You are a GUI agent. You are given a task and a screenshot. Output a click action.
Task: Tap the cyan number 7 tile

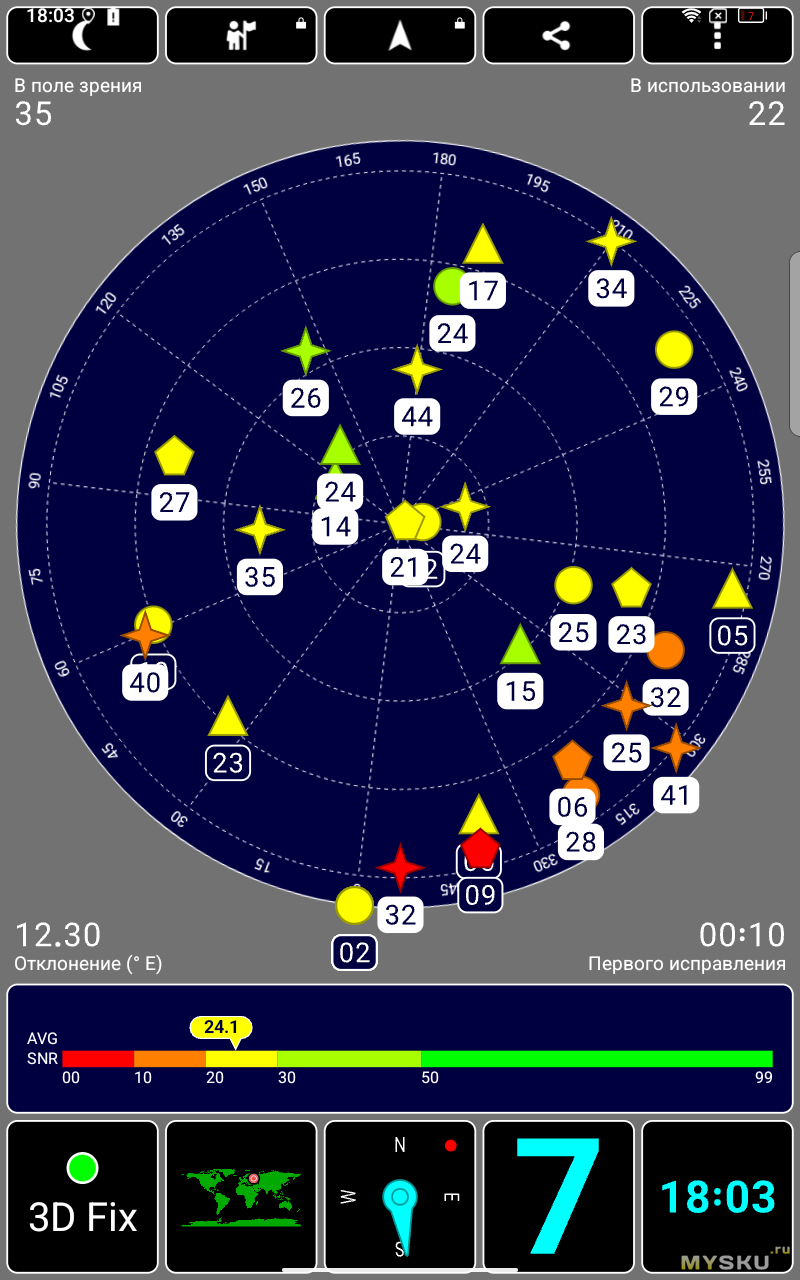coord(558,1195)
